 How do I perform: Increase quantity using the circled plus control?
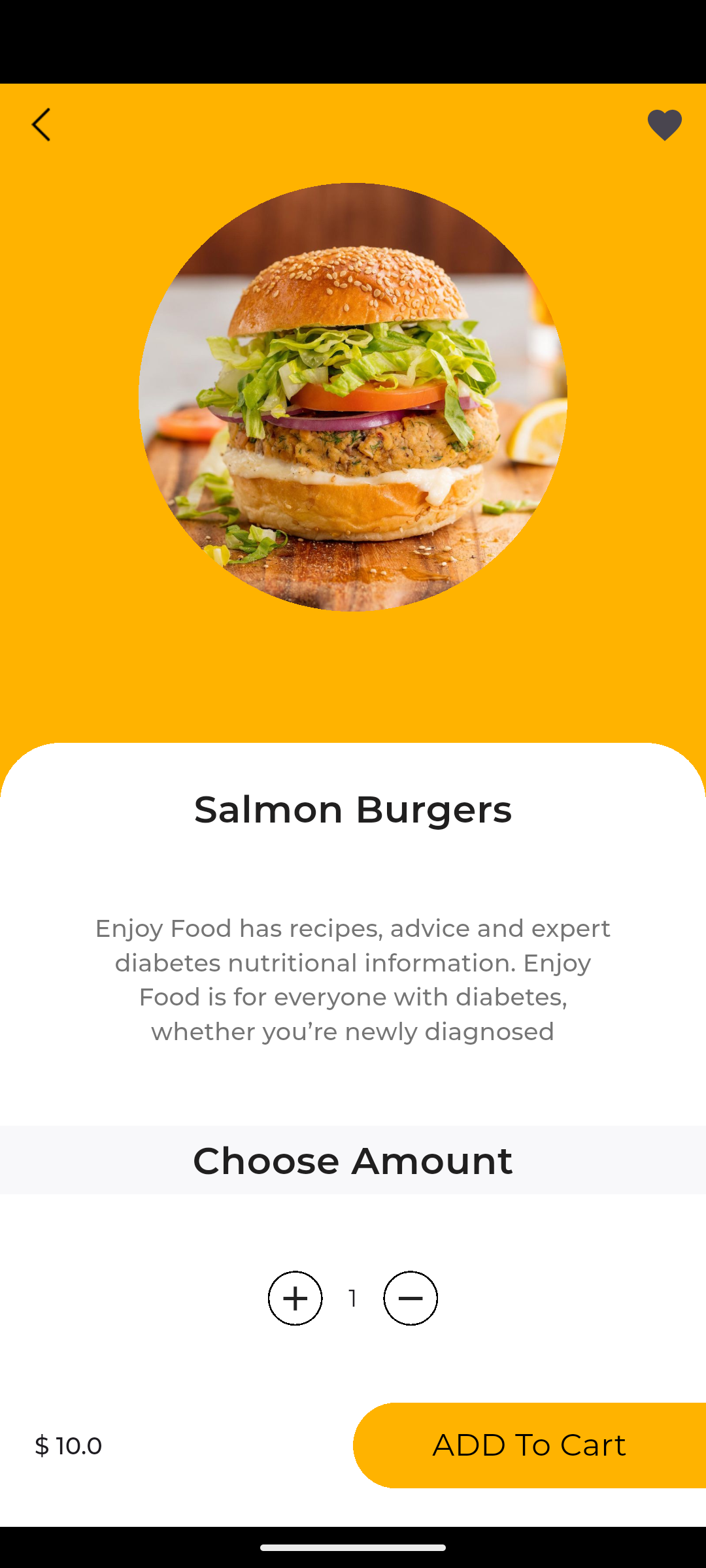point(295,1299)
